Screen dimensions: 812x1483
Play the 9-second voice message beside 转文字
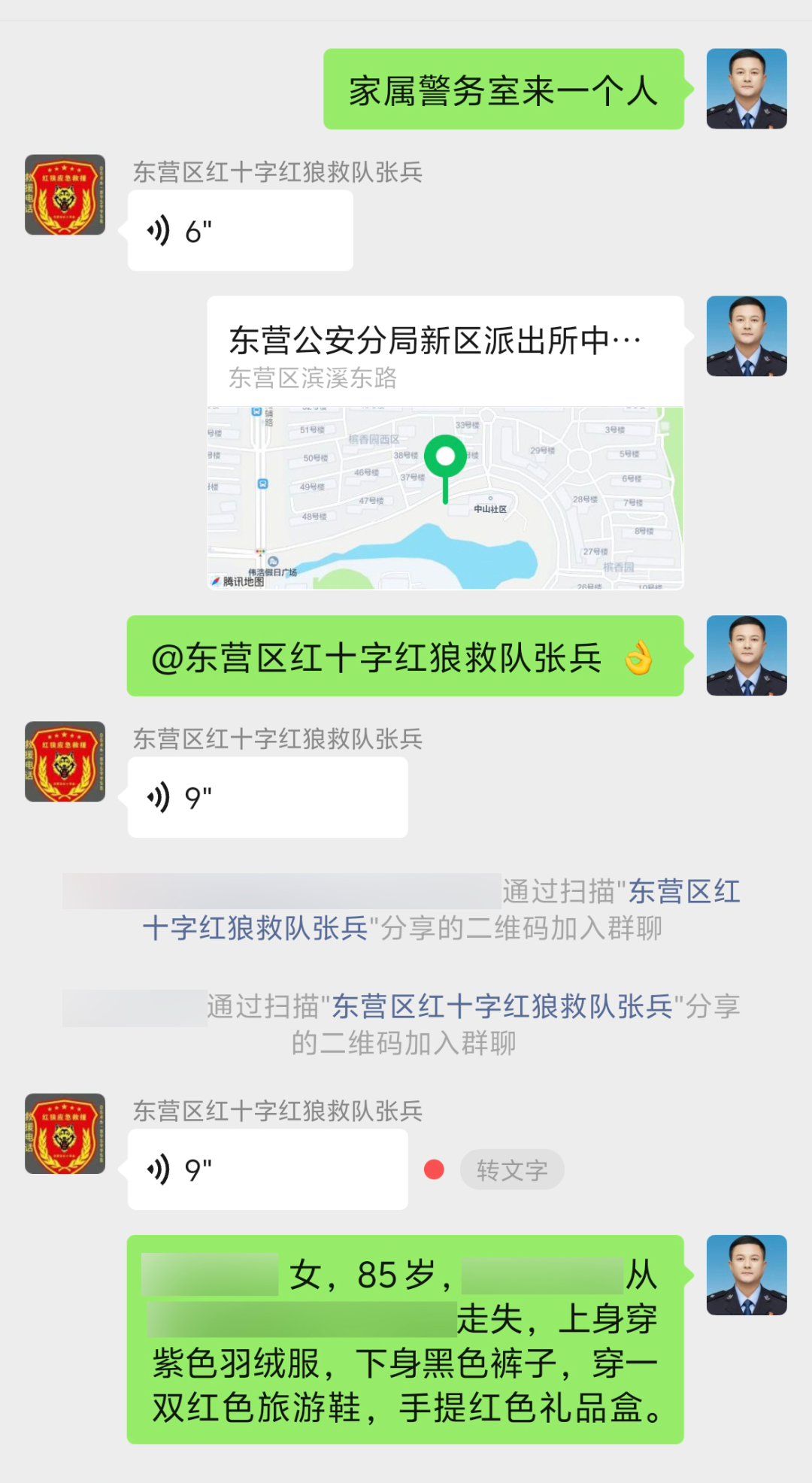(x=267, y=1169)
